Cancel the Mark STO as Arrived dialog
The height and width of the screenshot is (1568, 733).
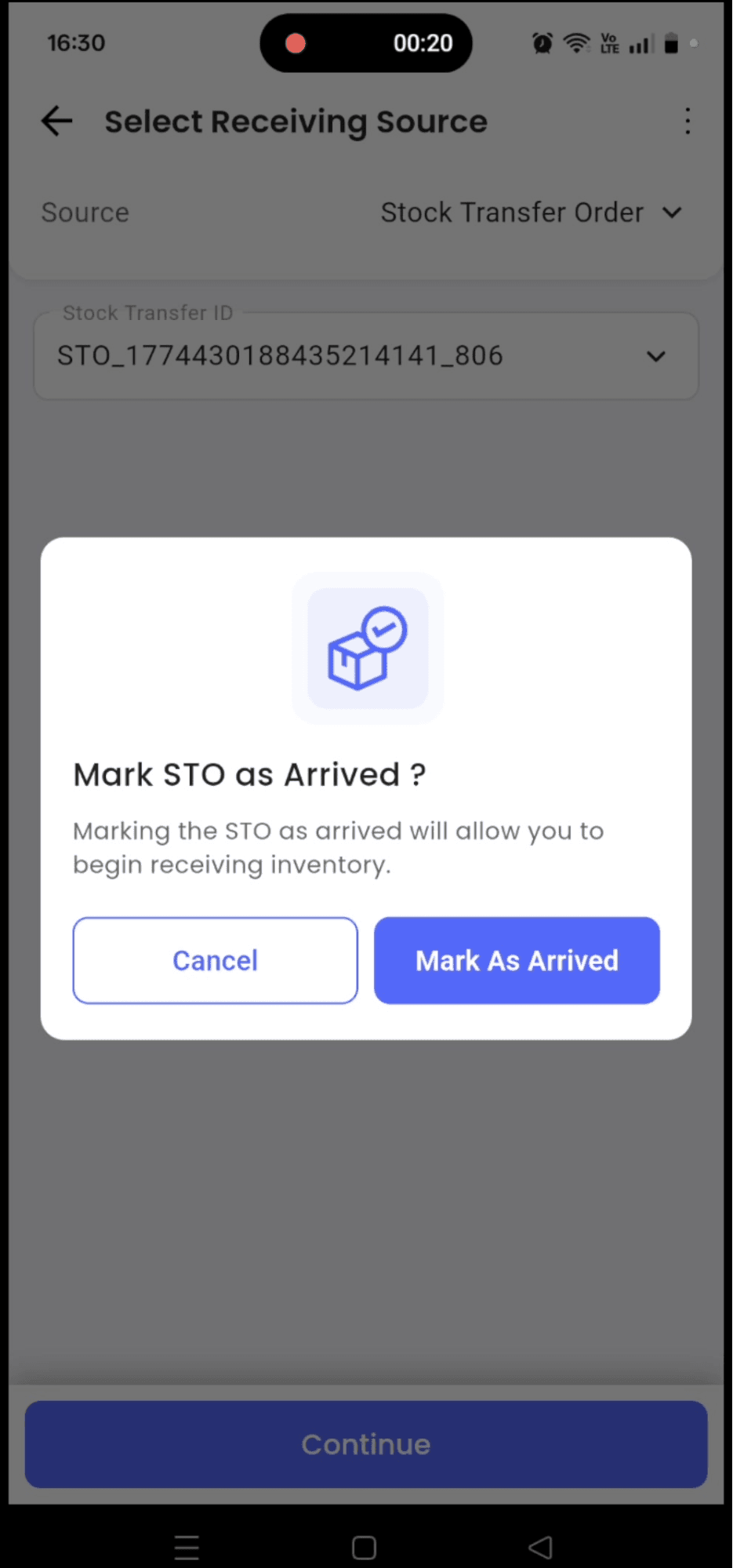pos(215,960)
